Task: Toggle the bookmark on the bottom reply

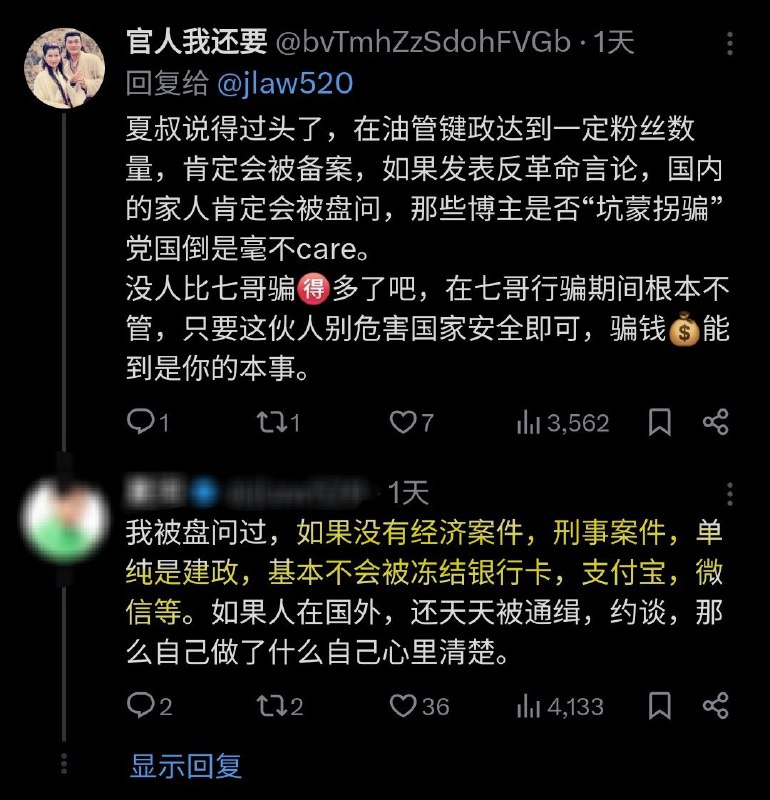Action: pos(659,706)
